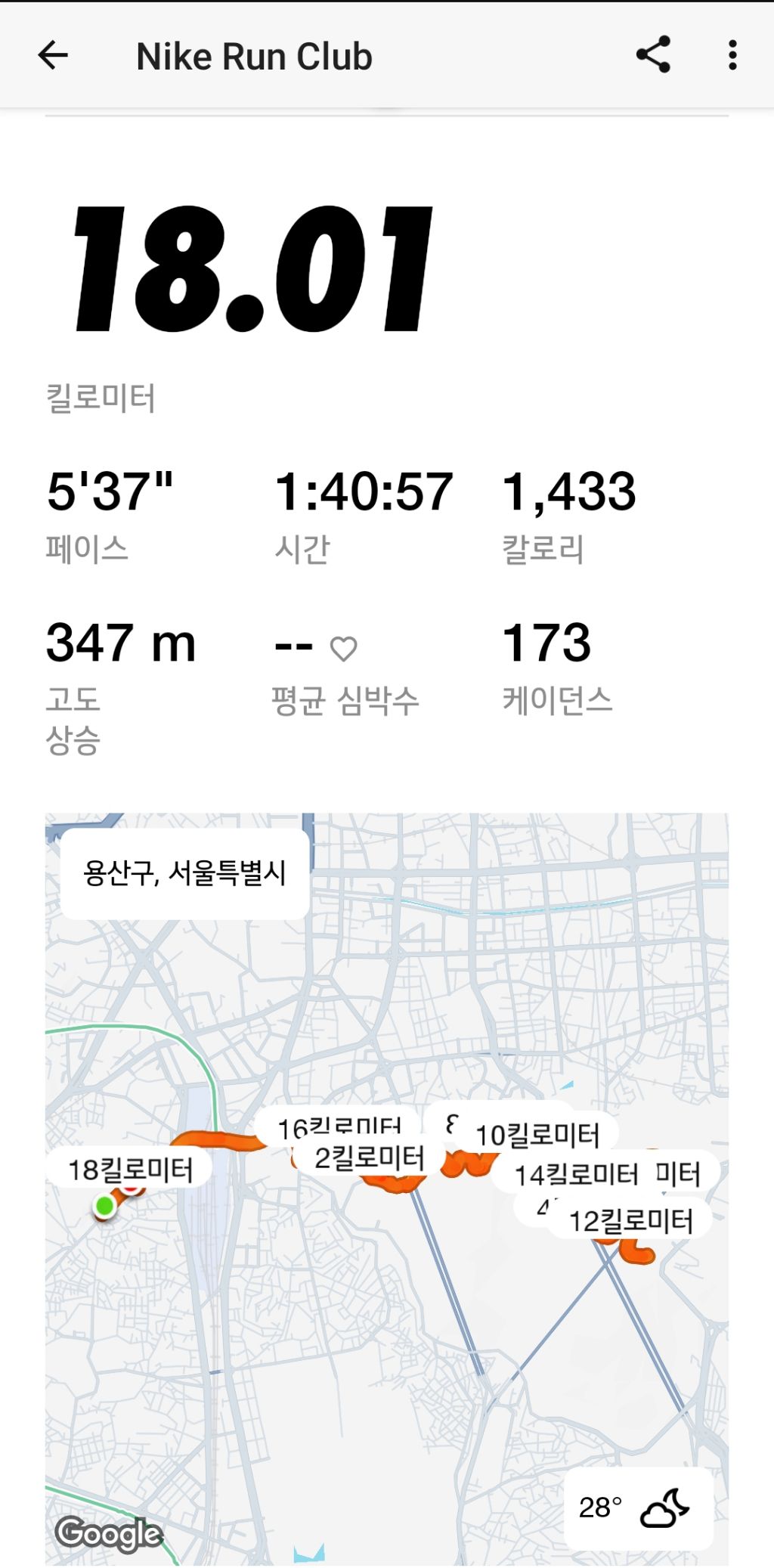Viewport: 774px width, 1568px height.
Task: Share this 18.01 km run
Action: 653,54
